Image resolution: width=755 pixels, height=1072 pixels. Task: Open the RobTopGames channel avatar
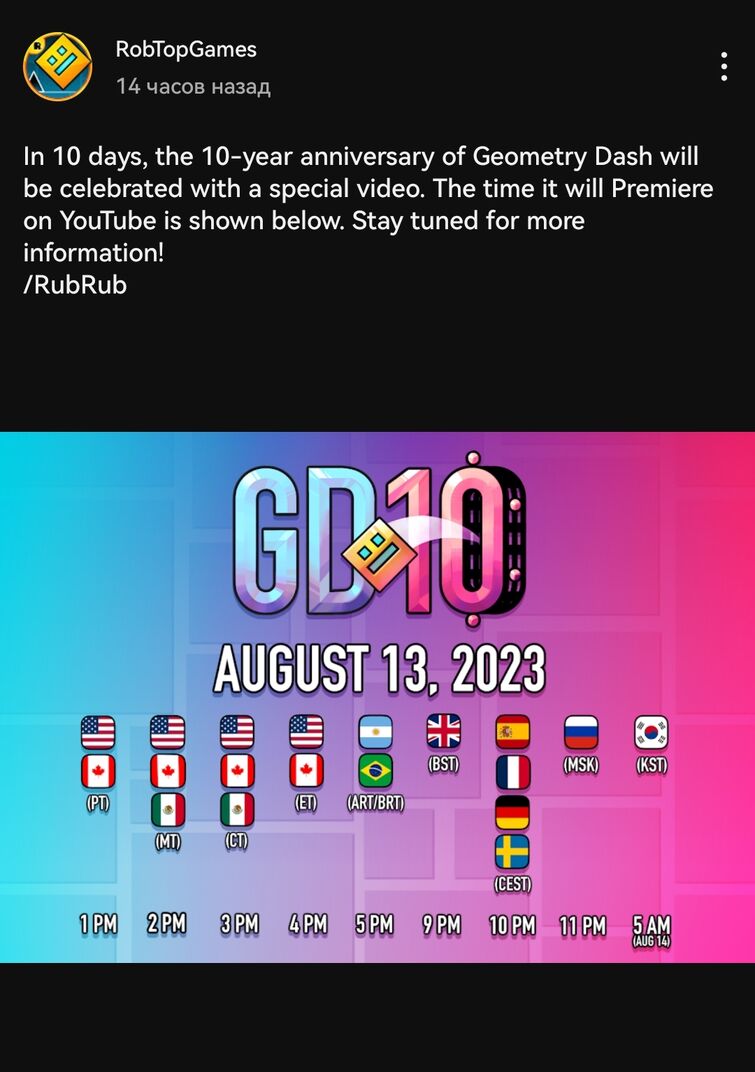point(57,67)
